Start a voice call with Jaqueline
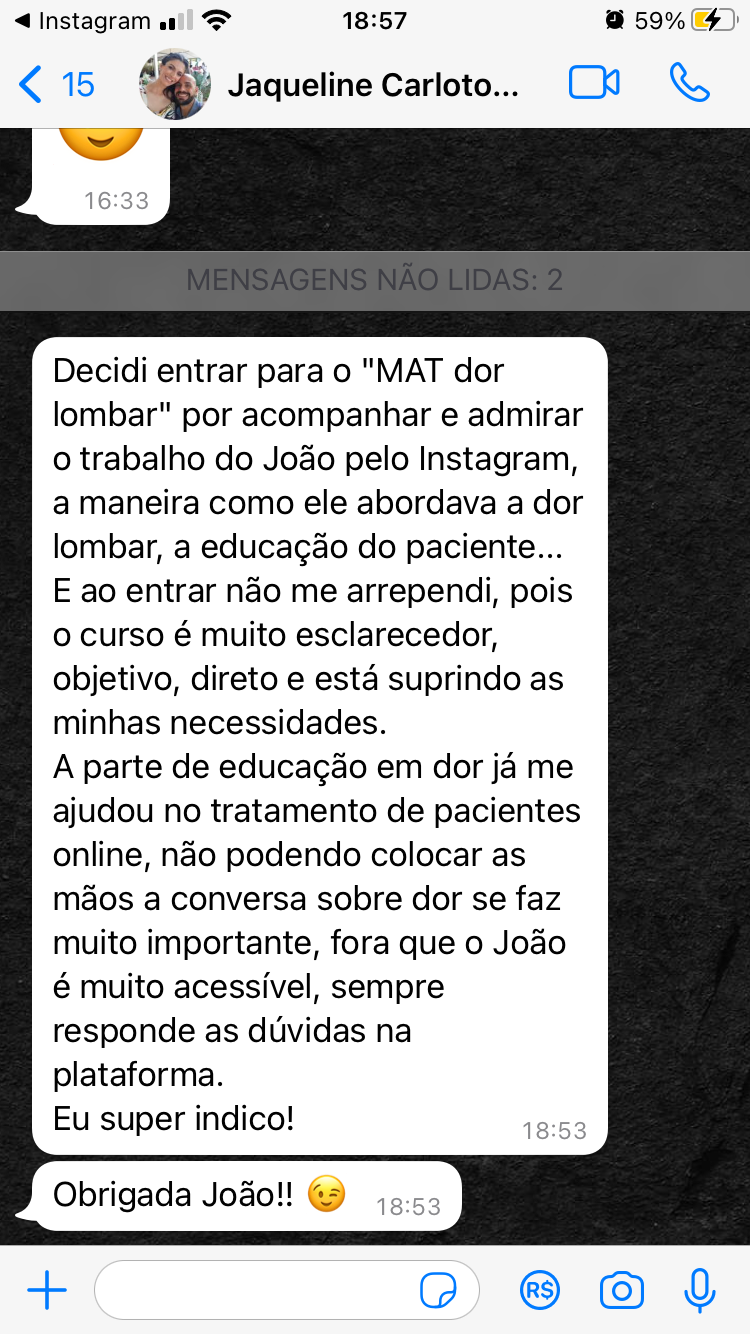Screen dimensions: 750x1334 pos(689,84)
